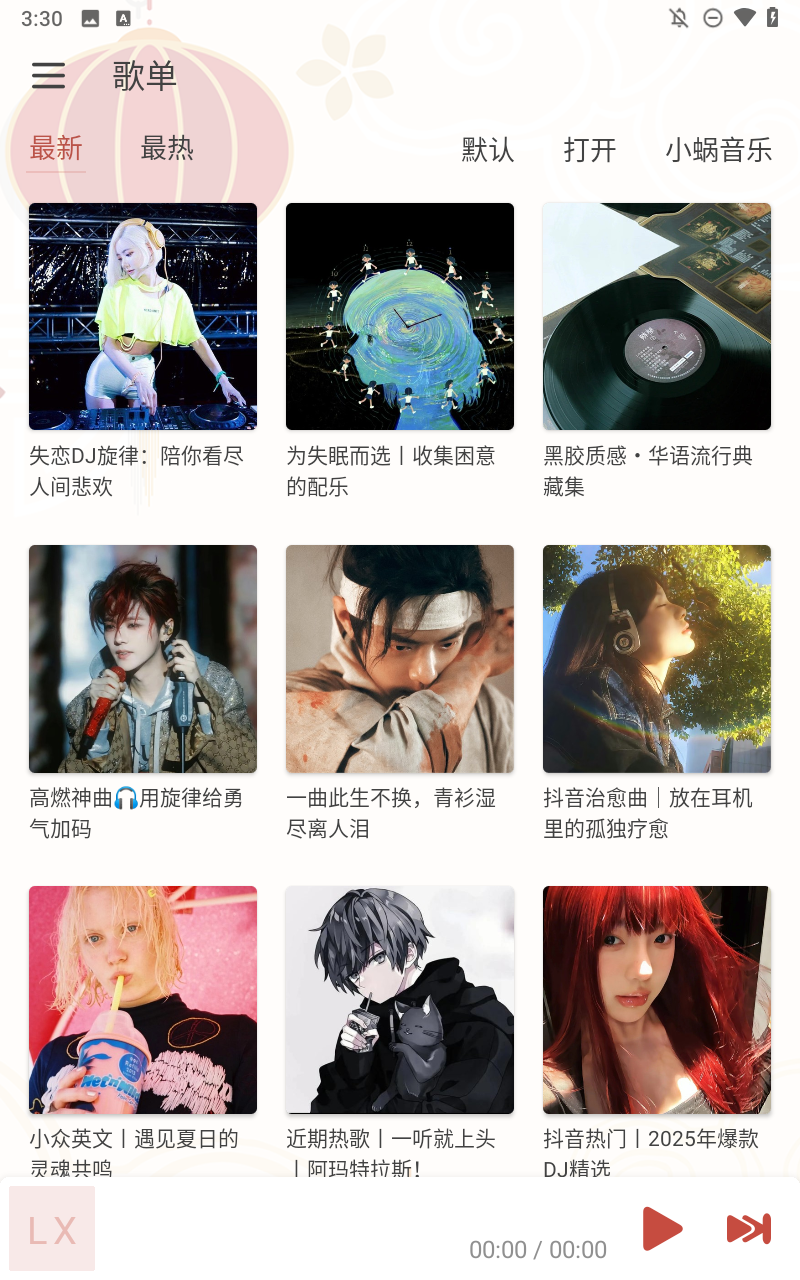The width and height of the screenshot is (800, 1280).
Task: Switch to the 最热 tab
Action: click(x=167, y=149)
